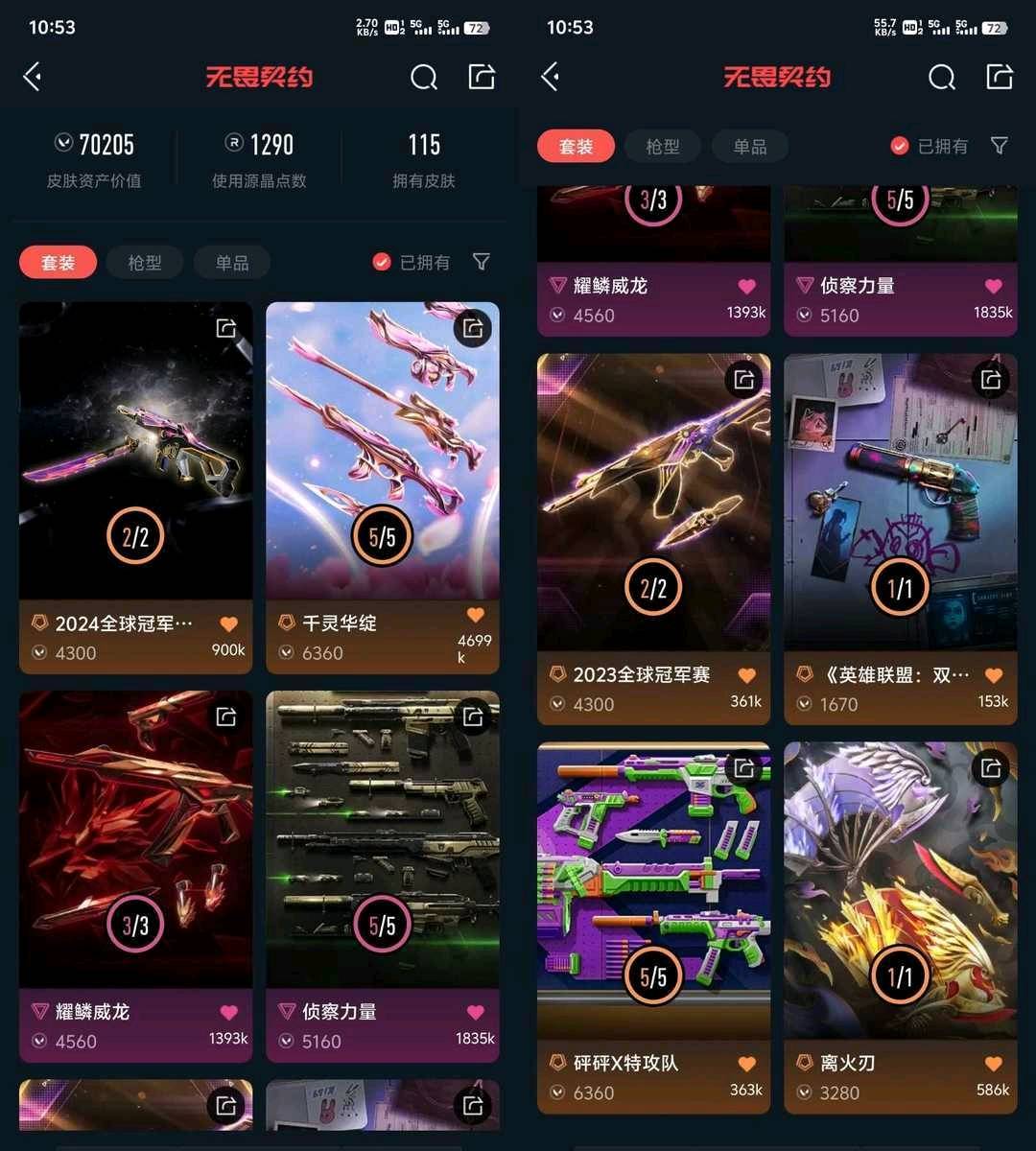Open the 离火刃 skin card
Screen dimensions: 1036x1151
pos(900,890)
